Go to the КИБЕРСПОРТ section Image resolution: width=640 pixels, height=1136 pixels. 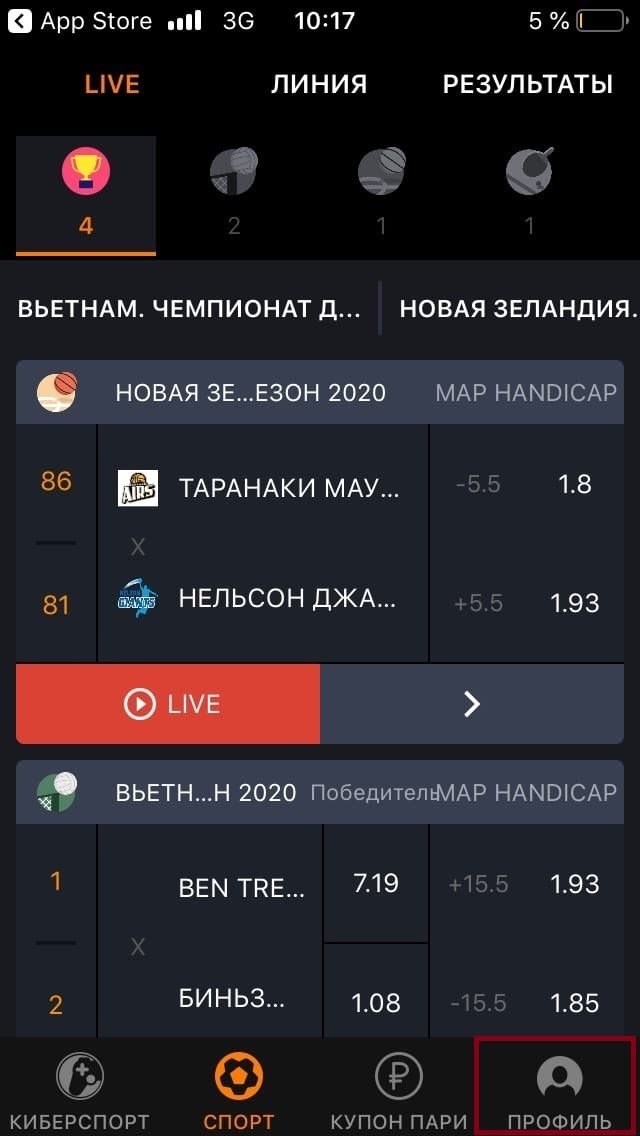pyautogui.click(x=80, y=1092)
